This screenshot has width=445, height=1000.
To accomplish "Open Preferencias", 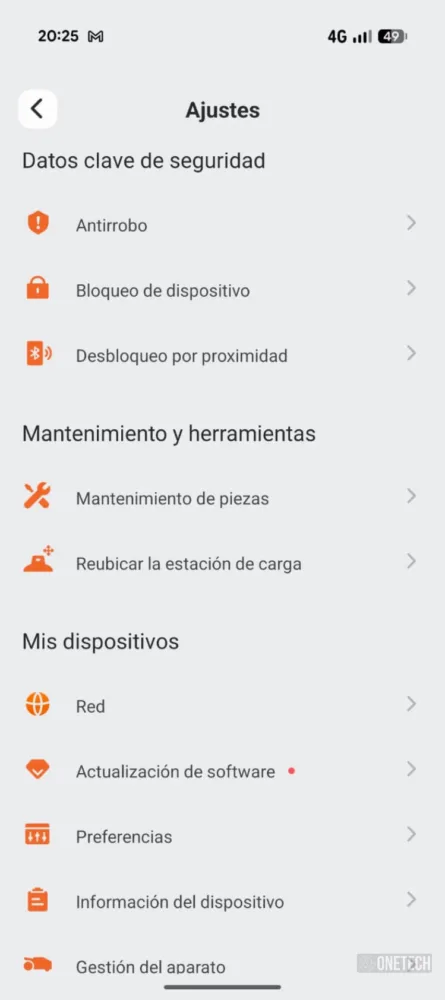I will pos(222,835).
